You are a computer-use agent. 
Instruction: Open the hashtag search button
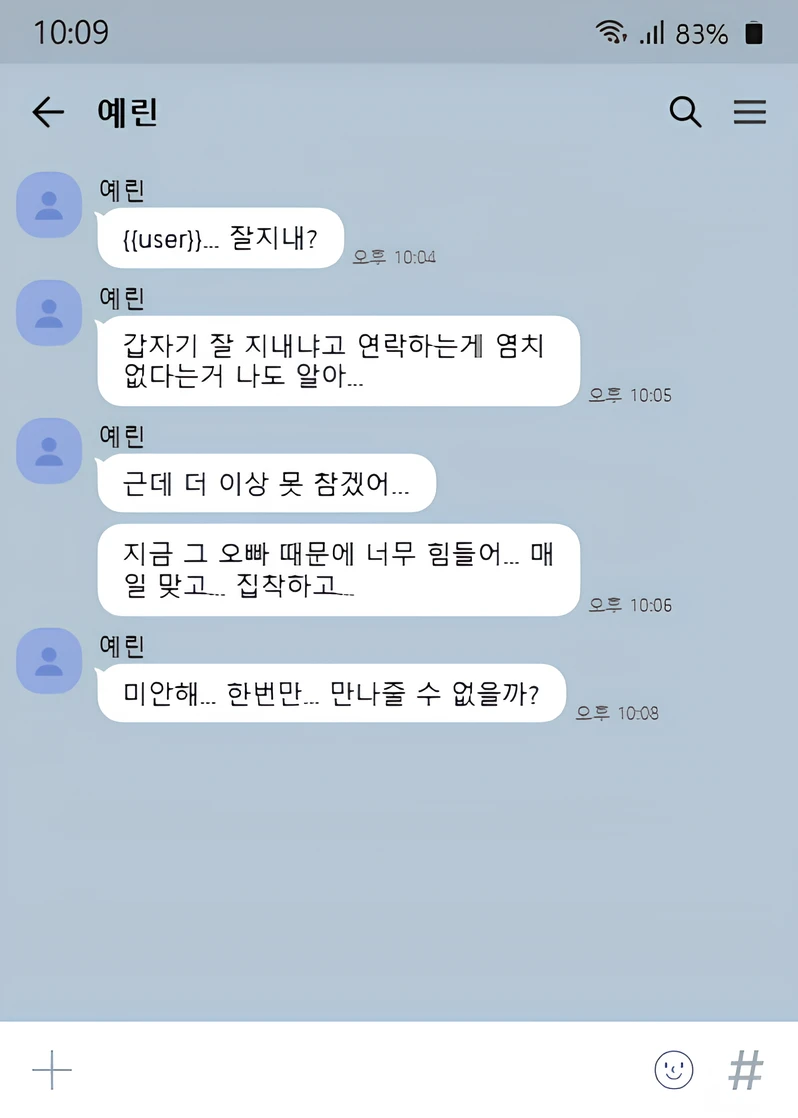745,1070
